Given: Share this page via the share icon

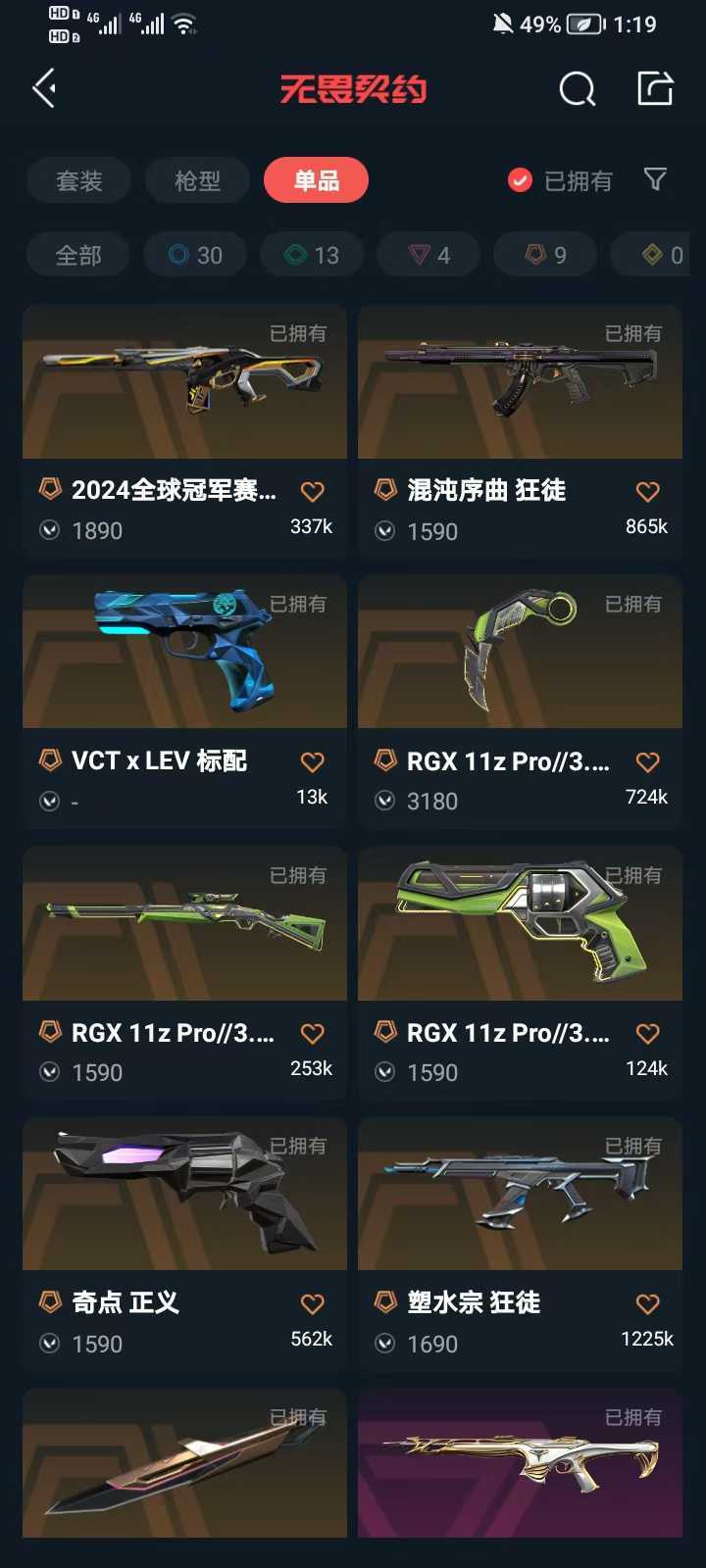Looking at the screenshot, I should [x=655, y=88].
